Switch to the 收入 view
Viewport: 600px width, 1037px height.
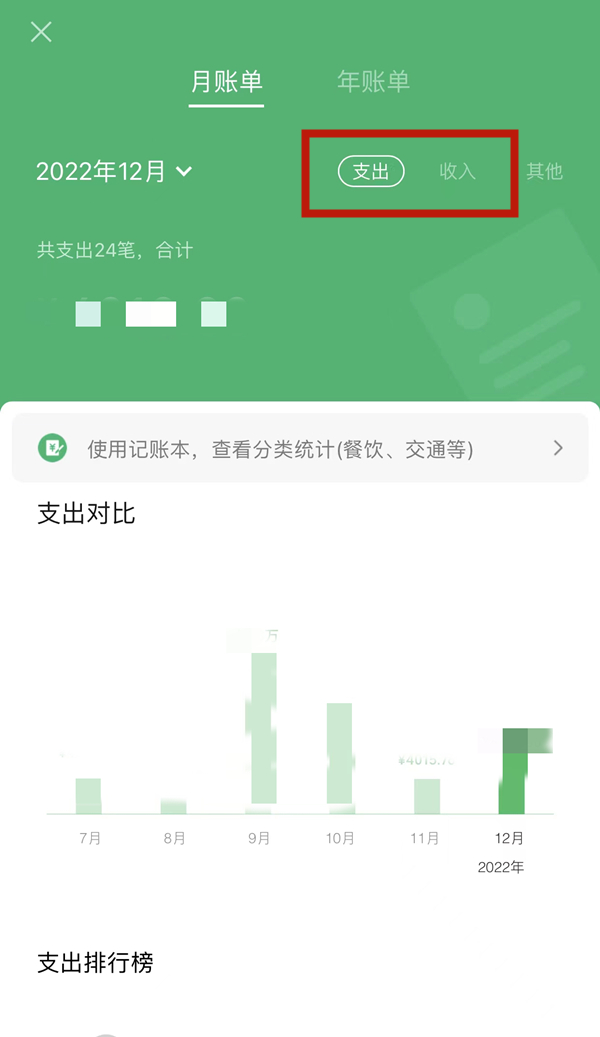pyautogui.click(x=457, y=171)
